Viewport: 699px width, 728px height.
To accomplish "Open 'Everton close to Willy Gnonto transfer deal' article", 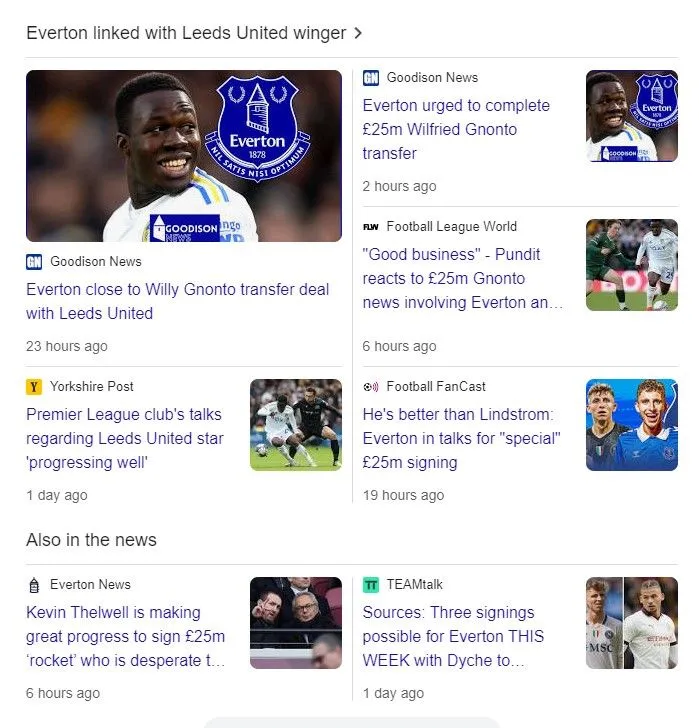I will coord(177,301).
